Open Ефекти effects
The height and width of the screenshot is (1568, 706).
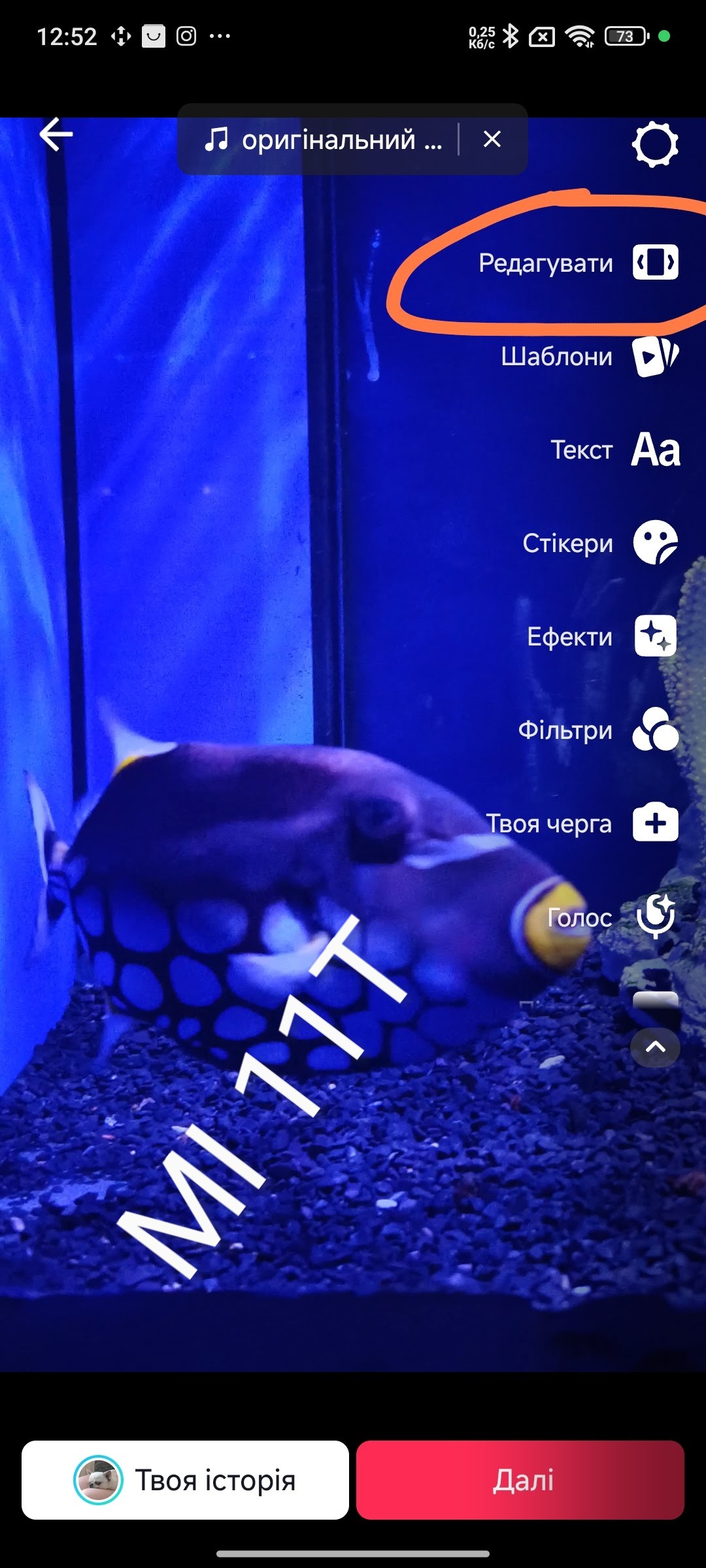point(655,636)
